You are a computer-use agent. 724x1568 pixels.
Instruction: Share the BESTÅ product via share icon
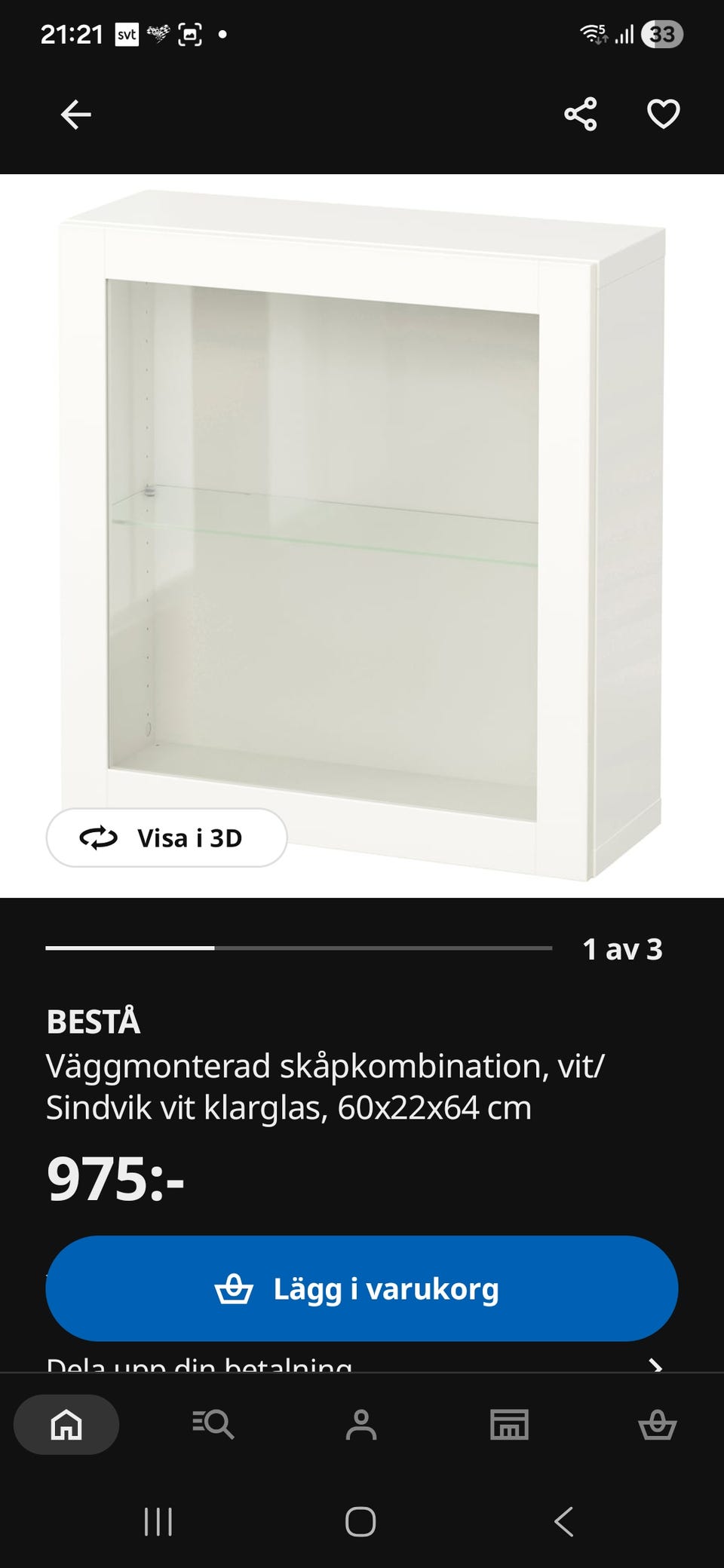579,115
